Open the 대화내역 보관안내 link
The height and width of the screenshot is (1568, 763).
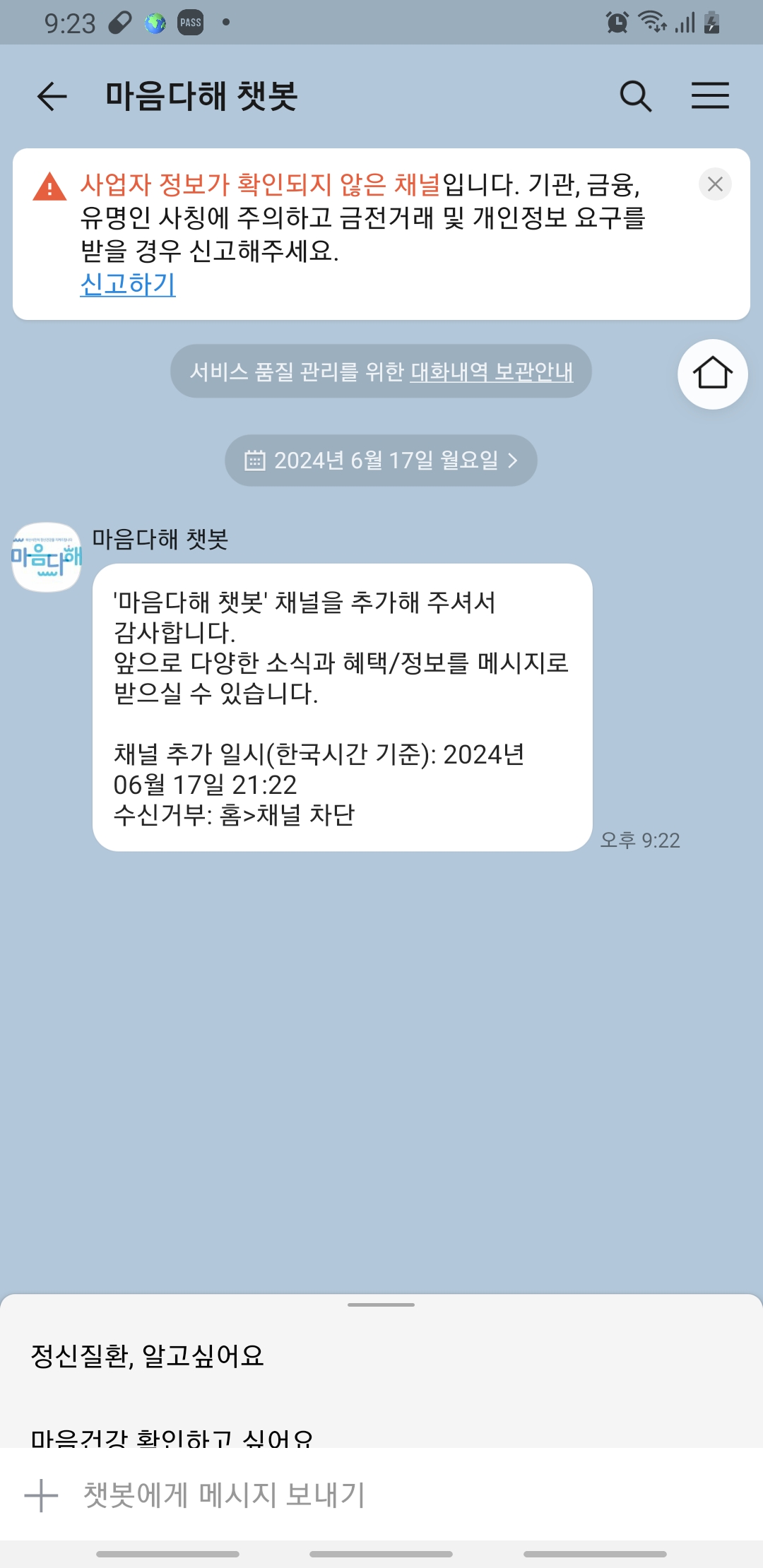click(492, 372)
